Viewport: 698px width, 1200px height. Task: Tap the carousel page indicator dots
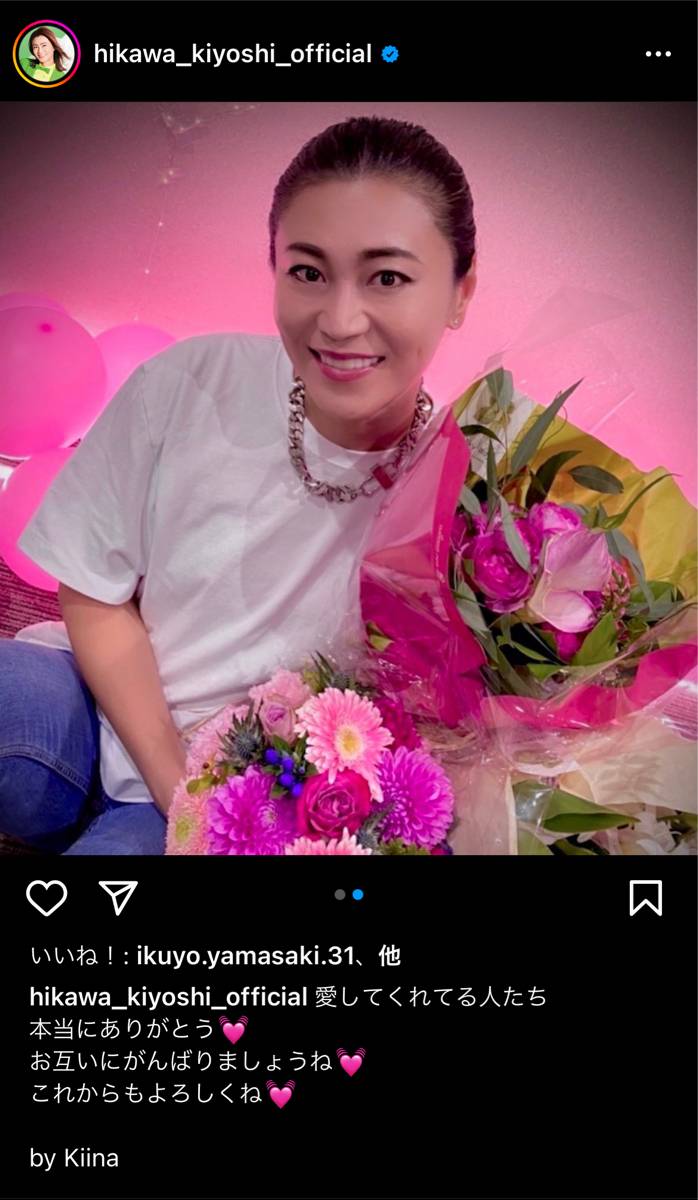click(349, 894)
